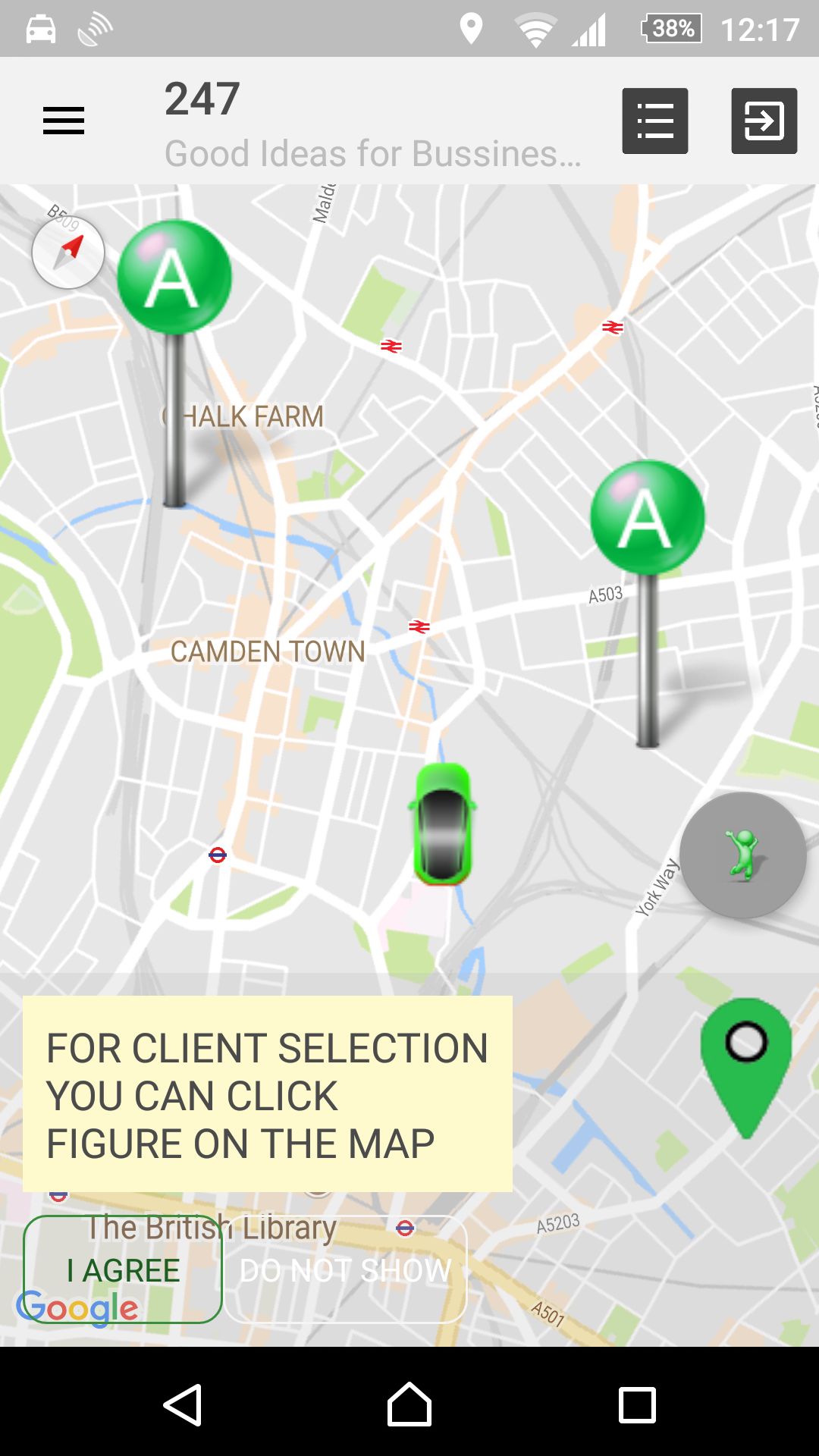Viewport: 819px width, 1456px height.
Task: Open the list view icon
Action: (655, 121)
